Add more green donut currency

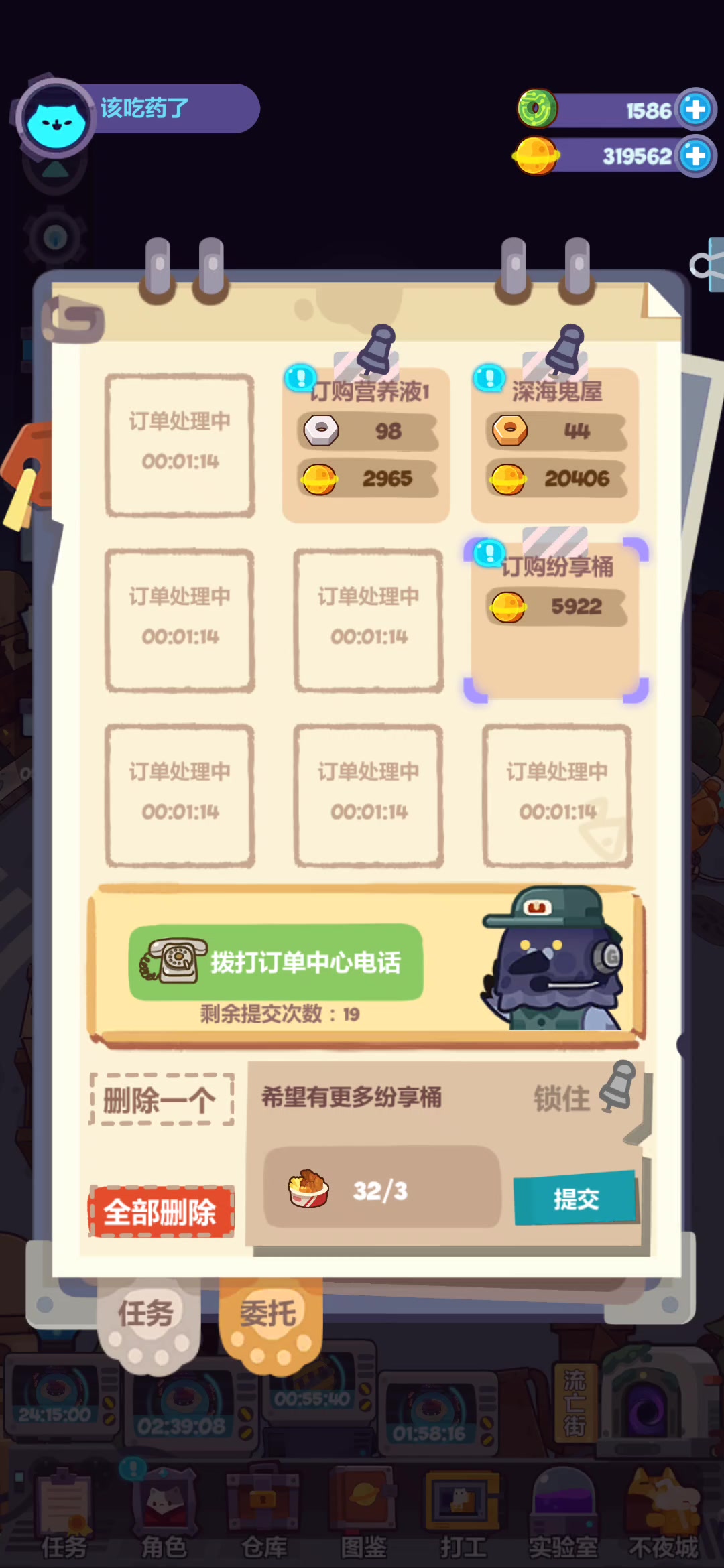[x=695, y=109]
